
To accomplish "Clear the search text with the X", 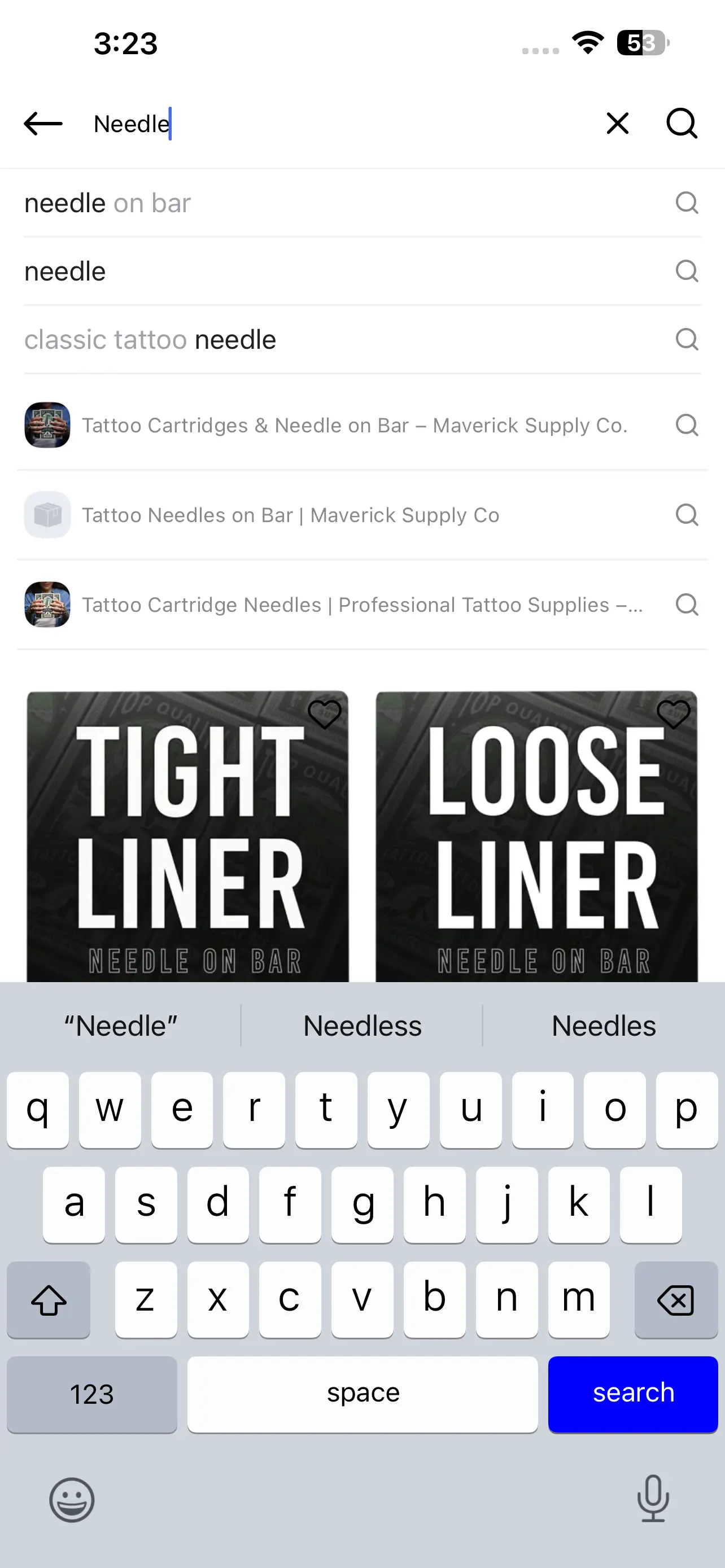I will click(x=617, y=124).
